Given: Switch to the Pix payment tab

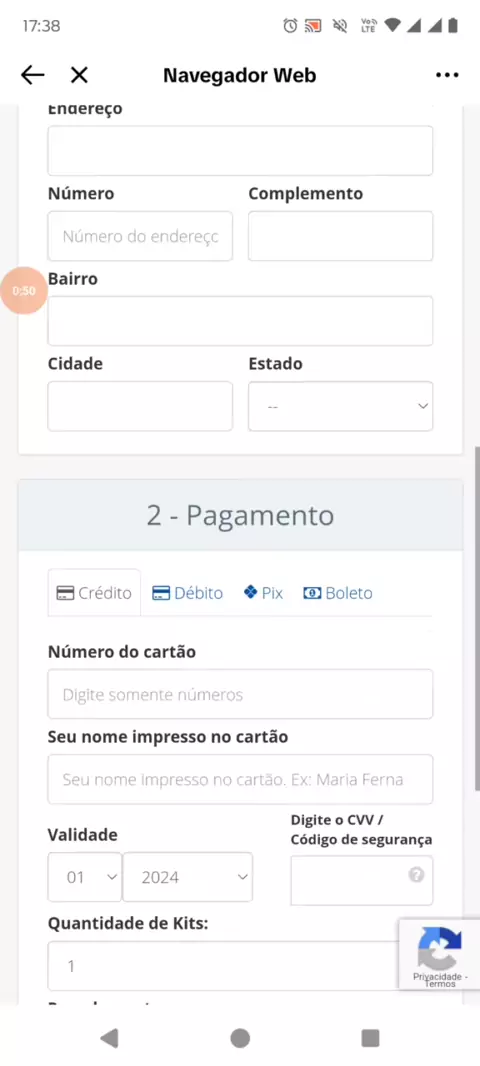Looking at the screenshot, I should coord(263,593).
